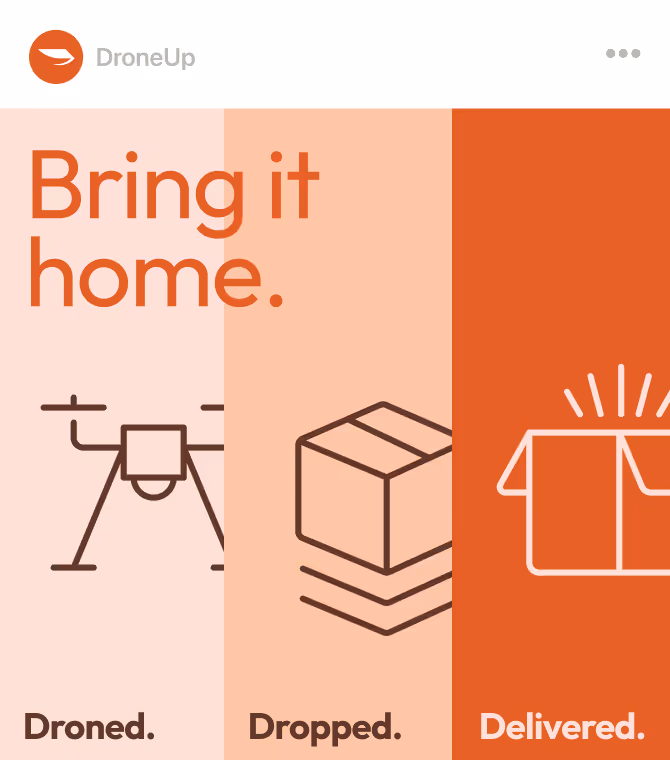Open the three-dot overflow menu
670x760 pixels.
[x=622, y=54]
